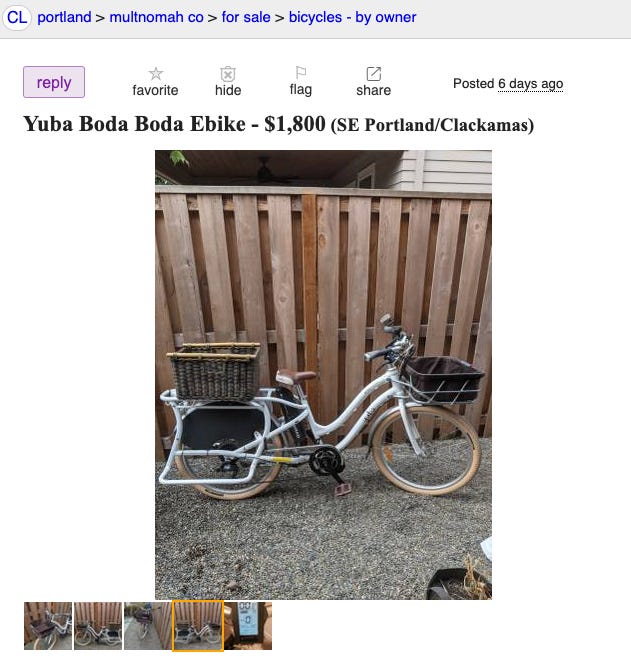This screenshot has width=631, height=659.
Task: Select the fifth thumbnail showing the display
Action: click(x=247, y=626)
